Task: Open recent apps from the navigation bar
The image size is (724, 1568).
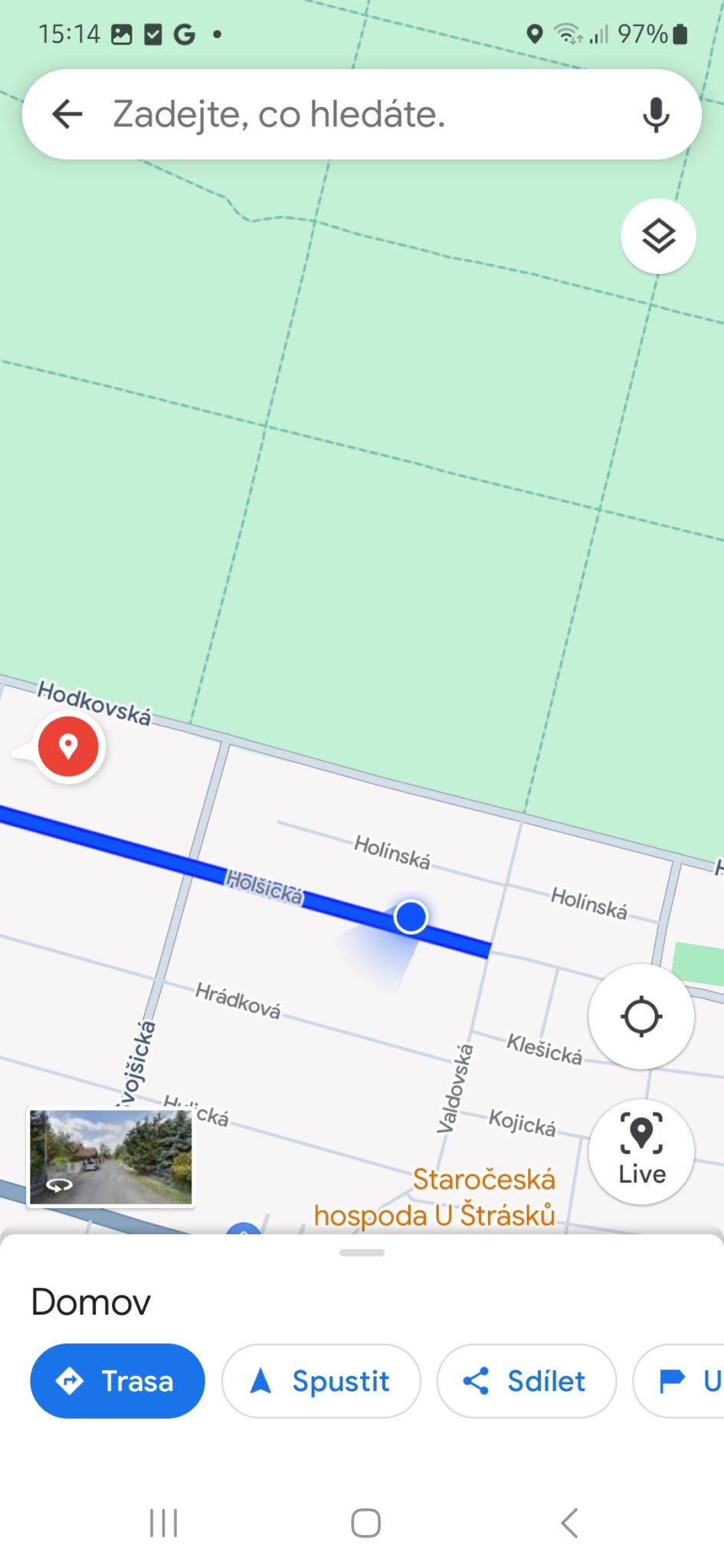Action: coord(163,1523)
